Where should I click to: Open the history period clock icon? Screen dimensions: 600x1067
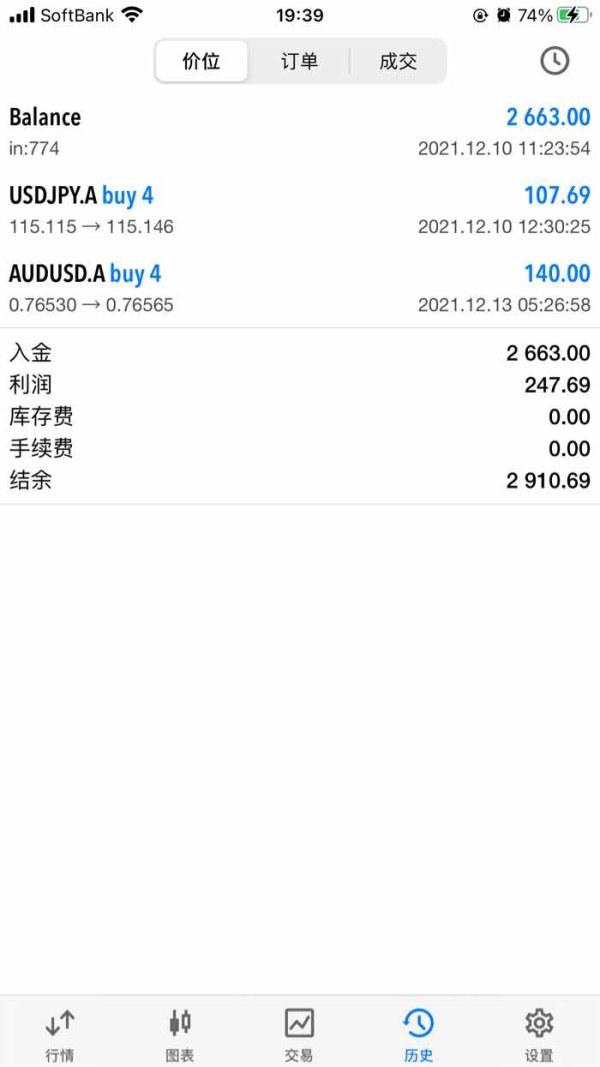[554, 61]
